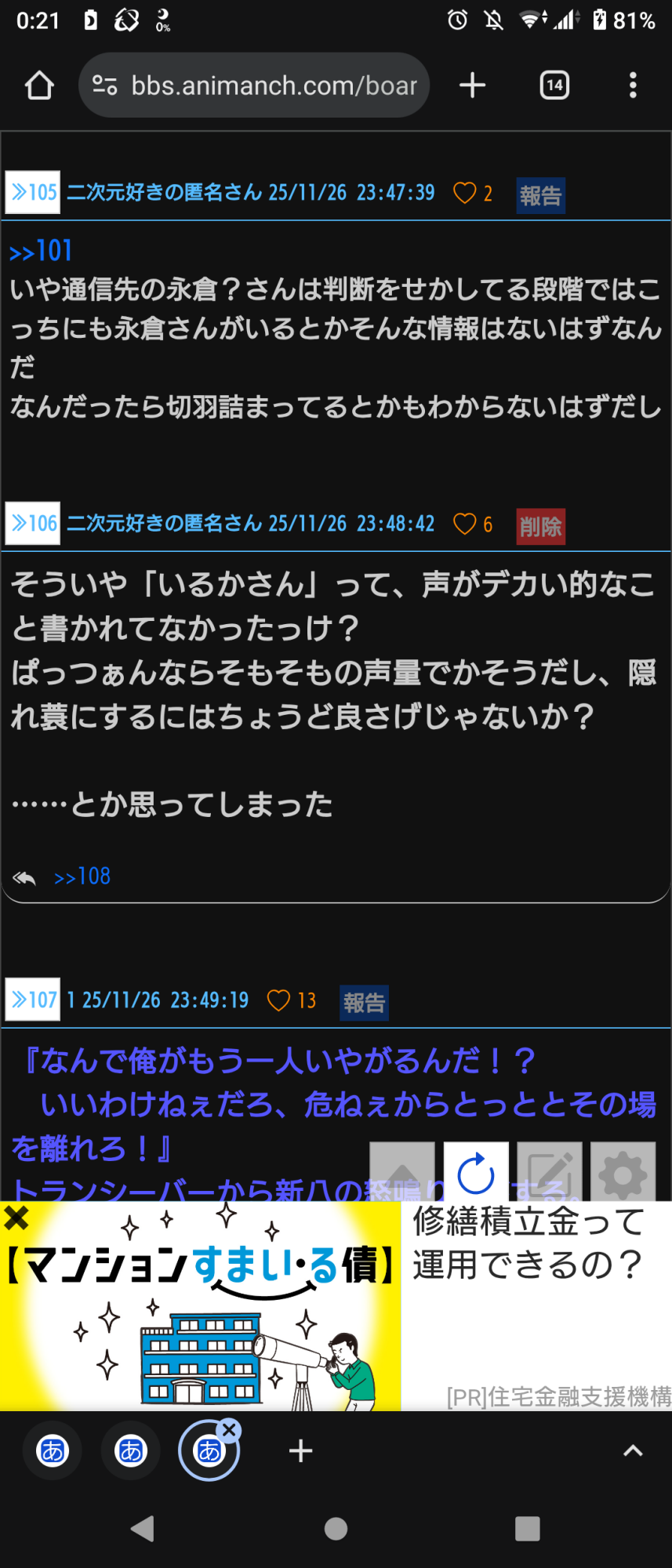Delete post 106 with 削除 button
The height and width of the screenshot is (1568, 672).
(x=540, y=526)
